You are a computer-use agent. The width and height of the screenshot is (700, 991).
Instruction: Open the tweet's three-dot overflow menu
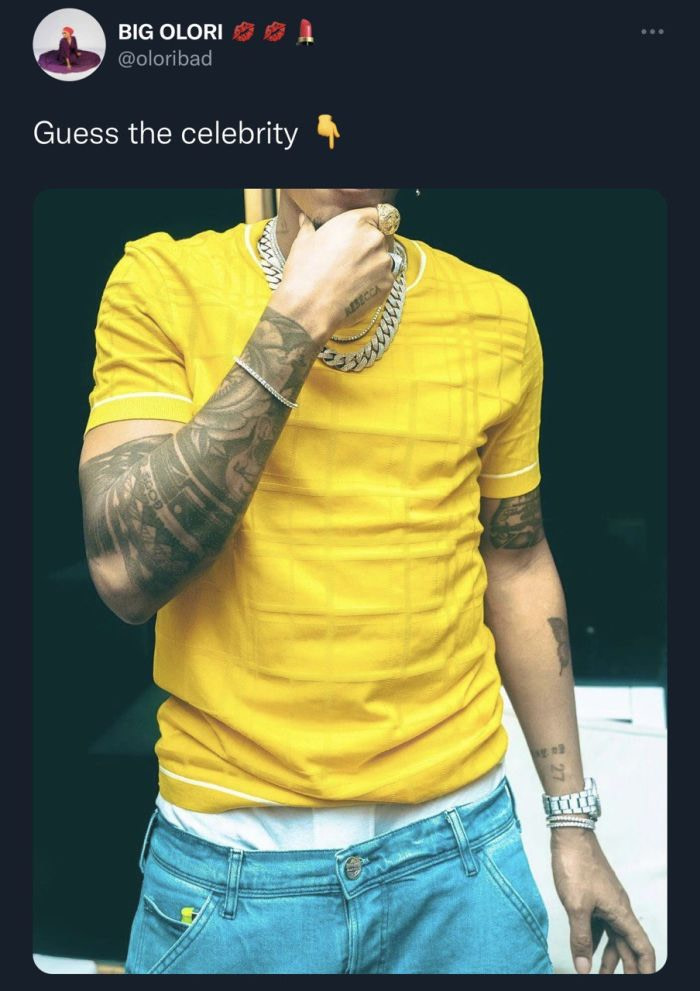tap(652, 32)
